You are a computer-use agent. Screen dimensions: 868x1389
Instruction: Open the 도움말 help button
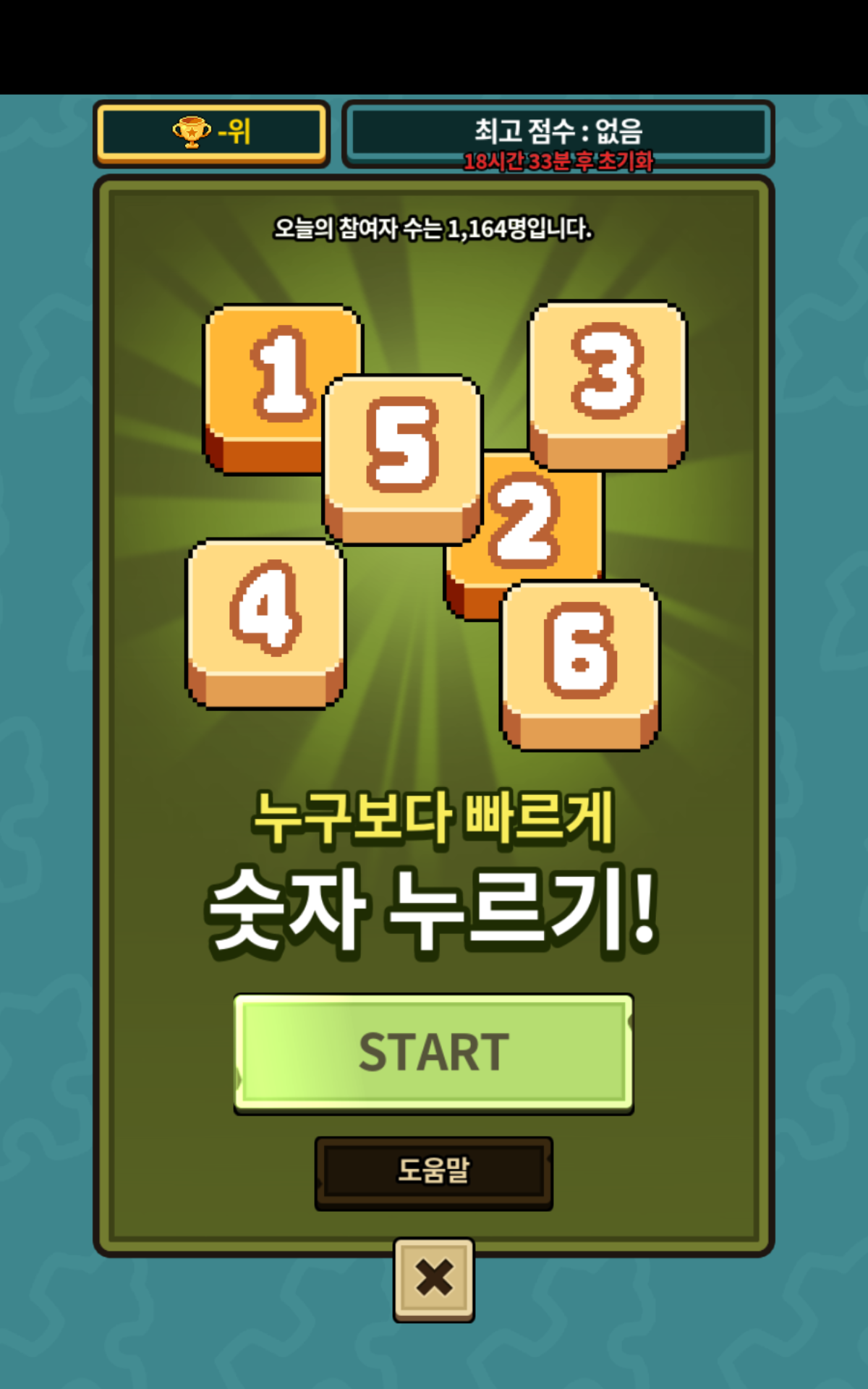pos(433,1173)
